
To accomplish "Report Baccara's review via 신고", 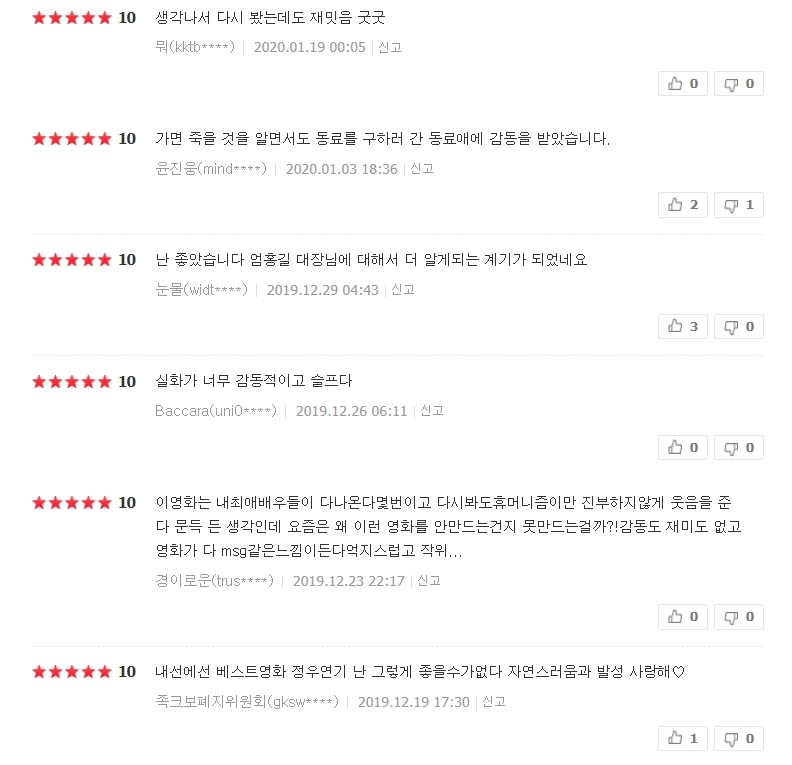I will tap(432, 411).
